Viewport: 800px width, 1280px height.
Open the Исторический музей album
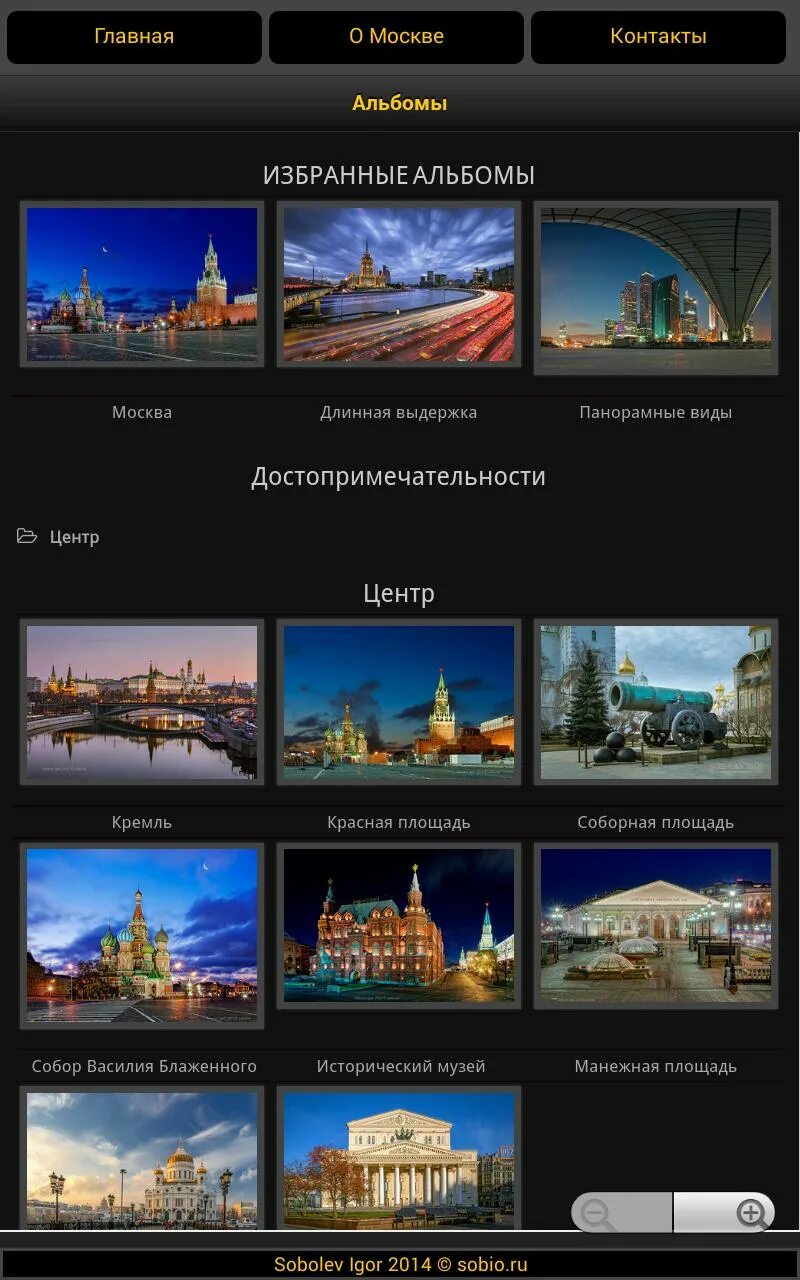click(399, 925)
